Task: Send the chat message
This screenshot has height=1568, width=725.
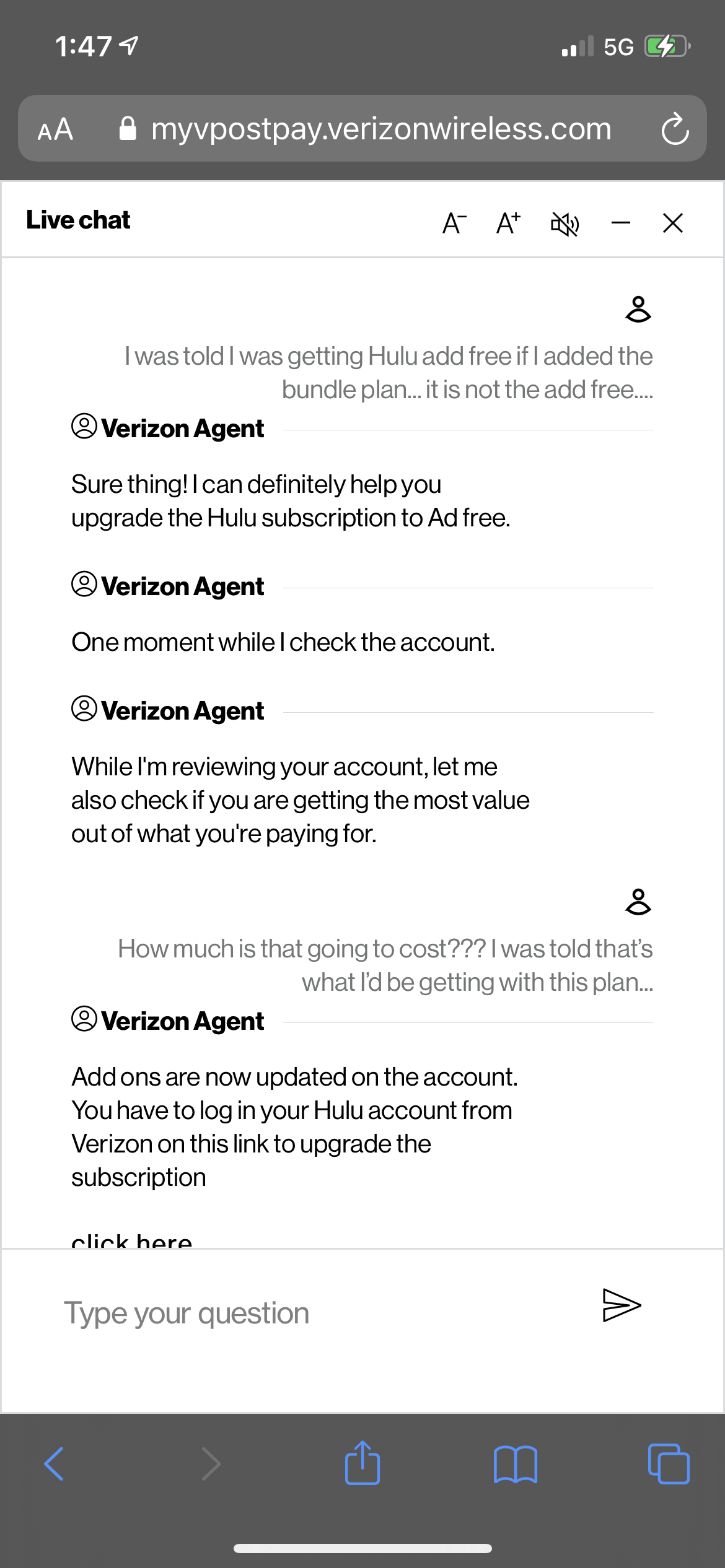Action: [621, 1305]
